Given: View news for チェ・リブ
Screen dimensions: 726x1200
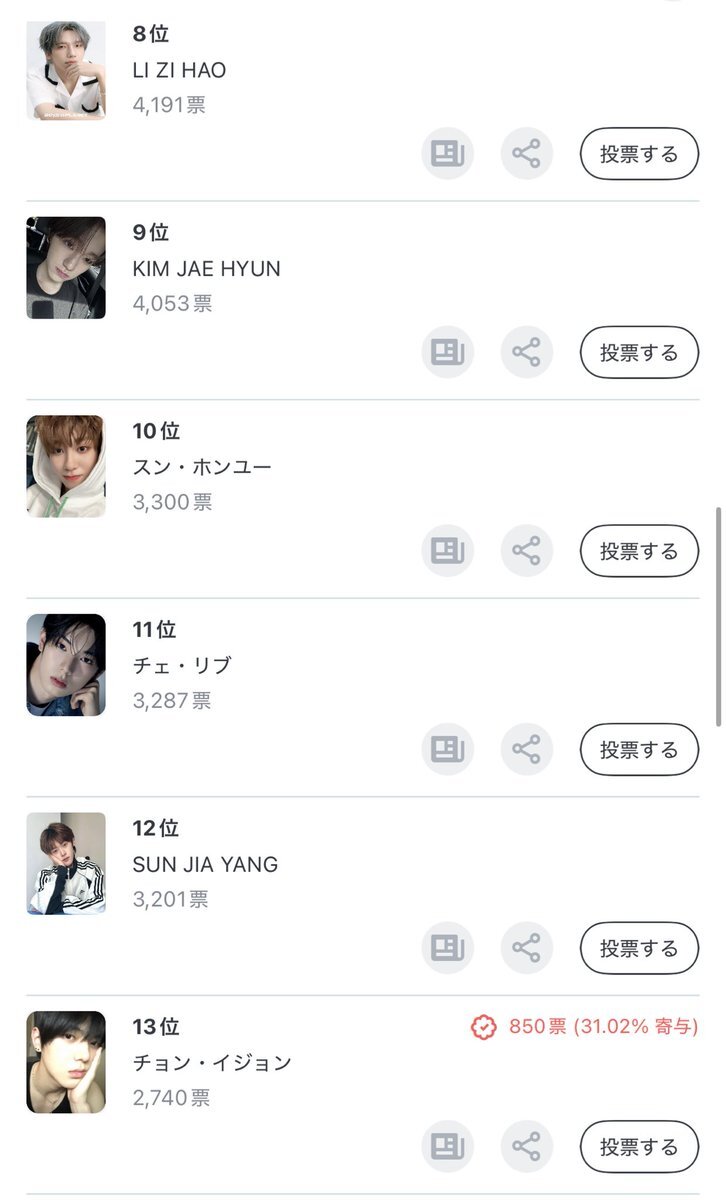Looking at the screenshot, I should click(x=447, y=749).
